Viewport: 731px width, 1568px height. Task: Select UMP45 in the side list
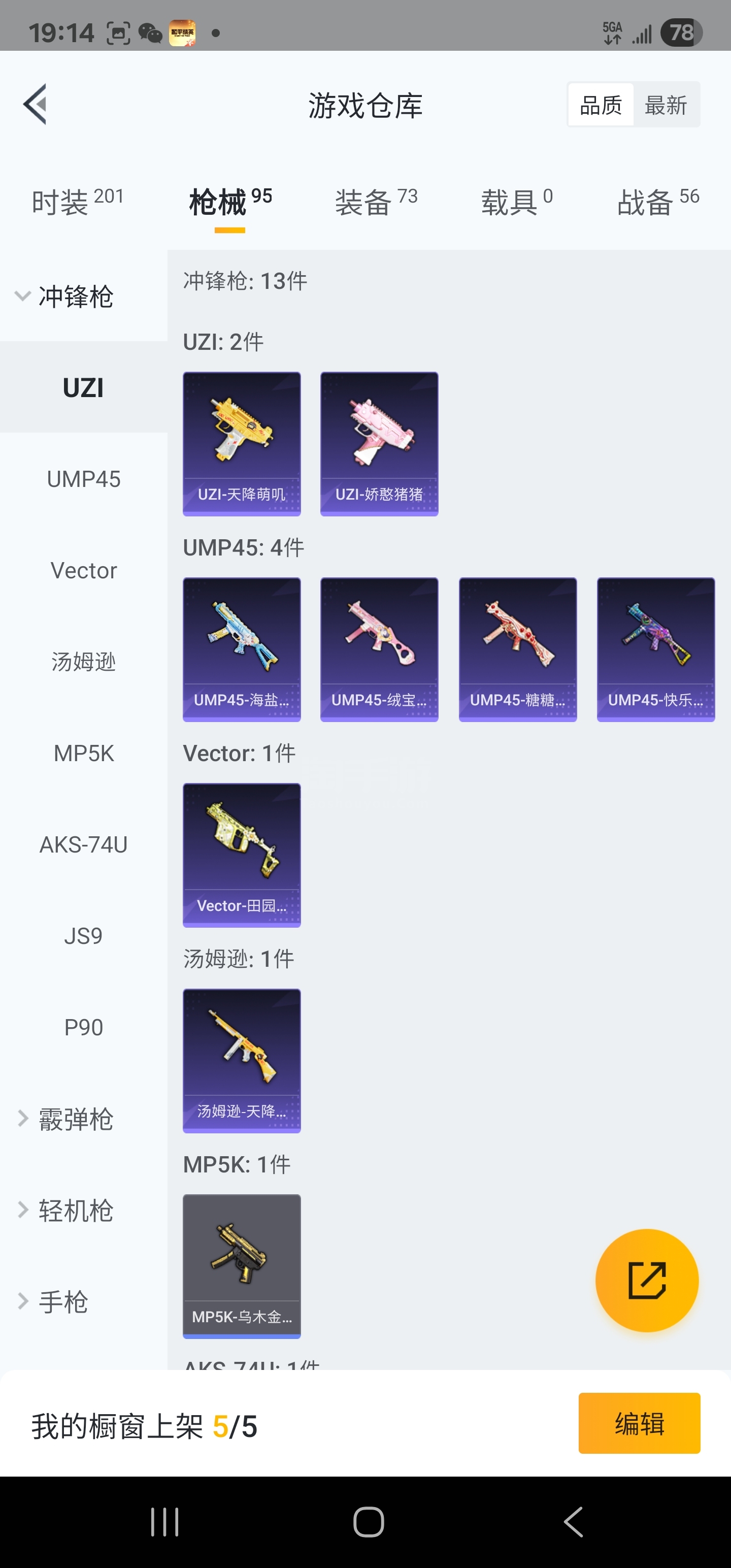[83, 479]
